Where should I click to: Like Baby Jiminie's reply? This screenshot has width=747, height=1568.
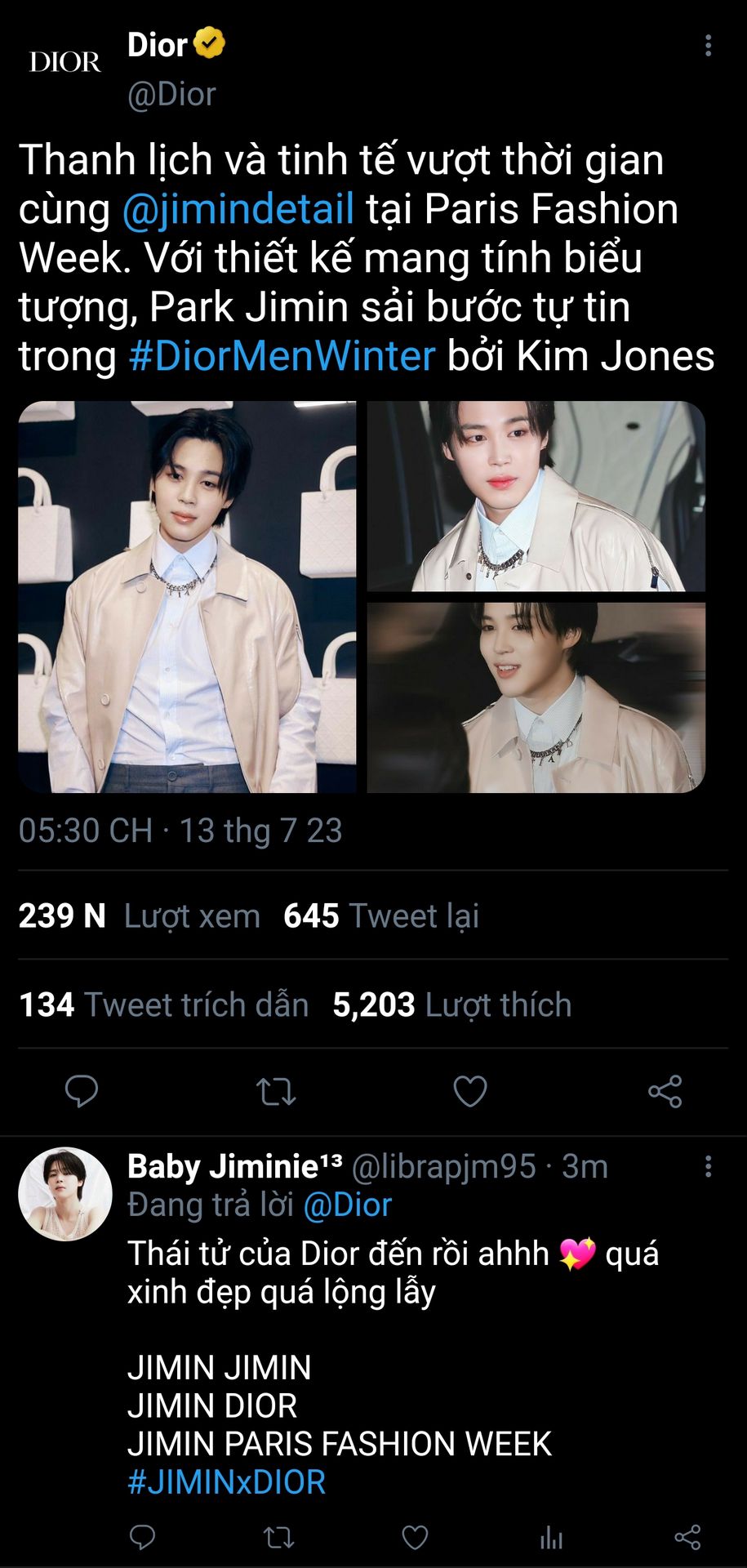click(415, 1538)
